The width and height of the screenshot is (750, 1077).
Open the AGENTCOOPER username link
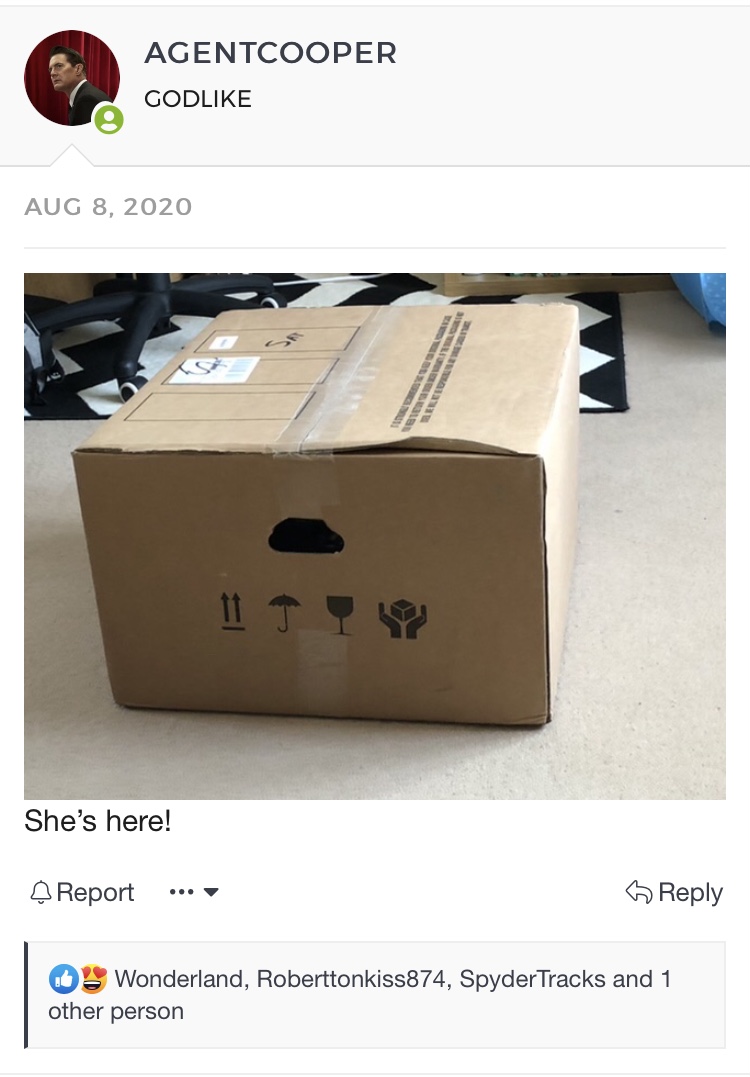coord(270,53)
